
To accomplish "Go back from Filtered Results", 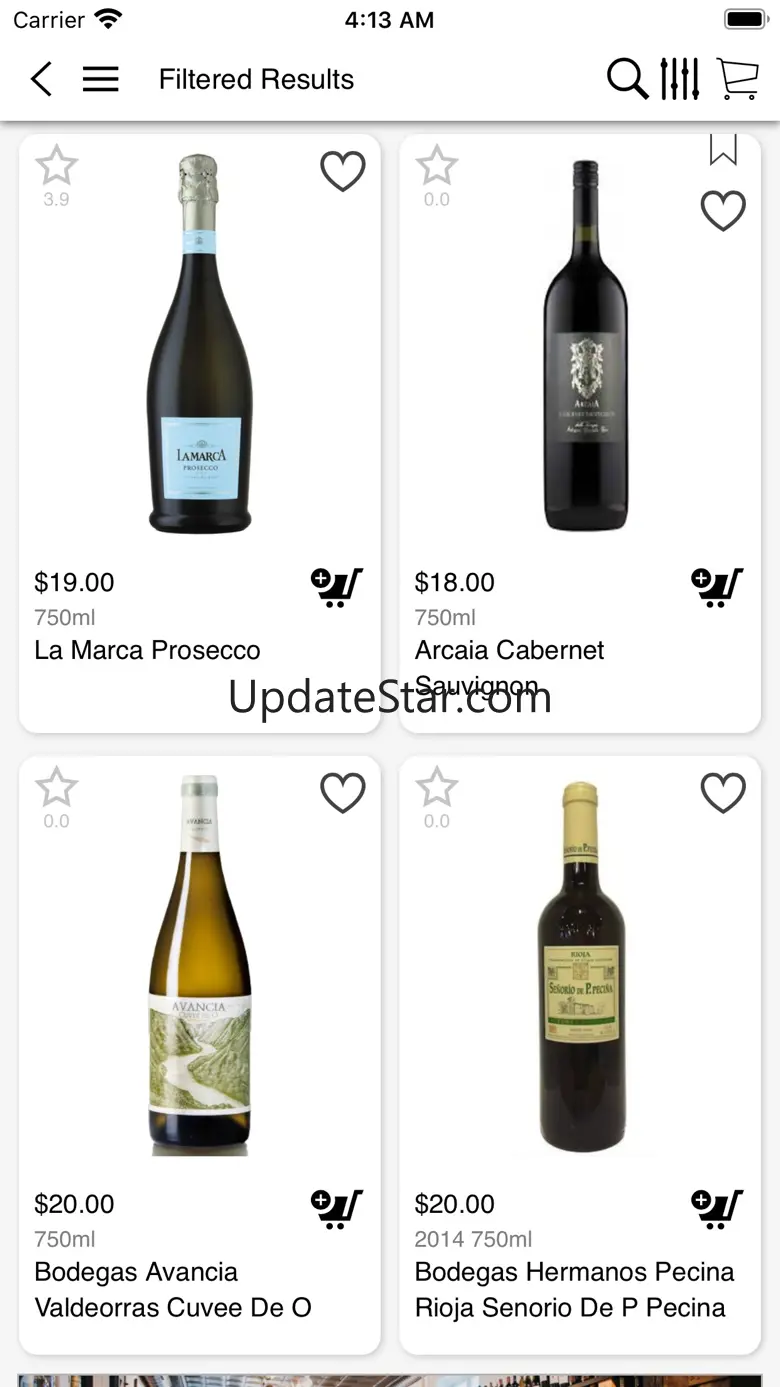I will (41, 79).
